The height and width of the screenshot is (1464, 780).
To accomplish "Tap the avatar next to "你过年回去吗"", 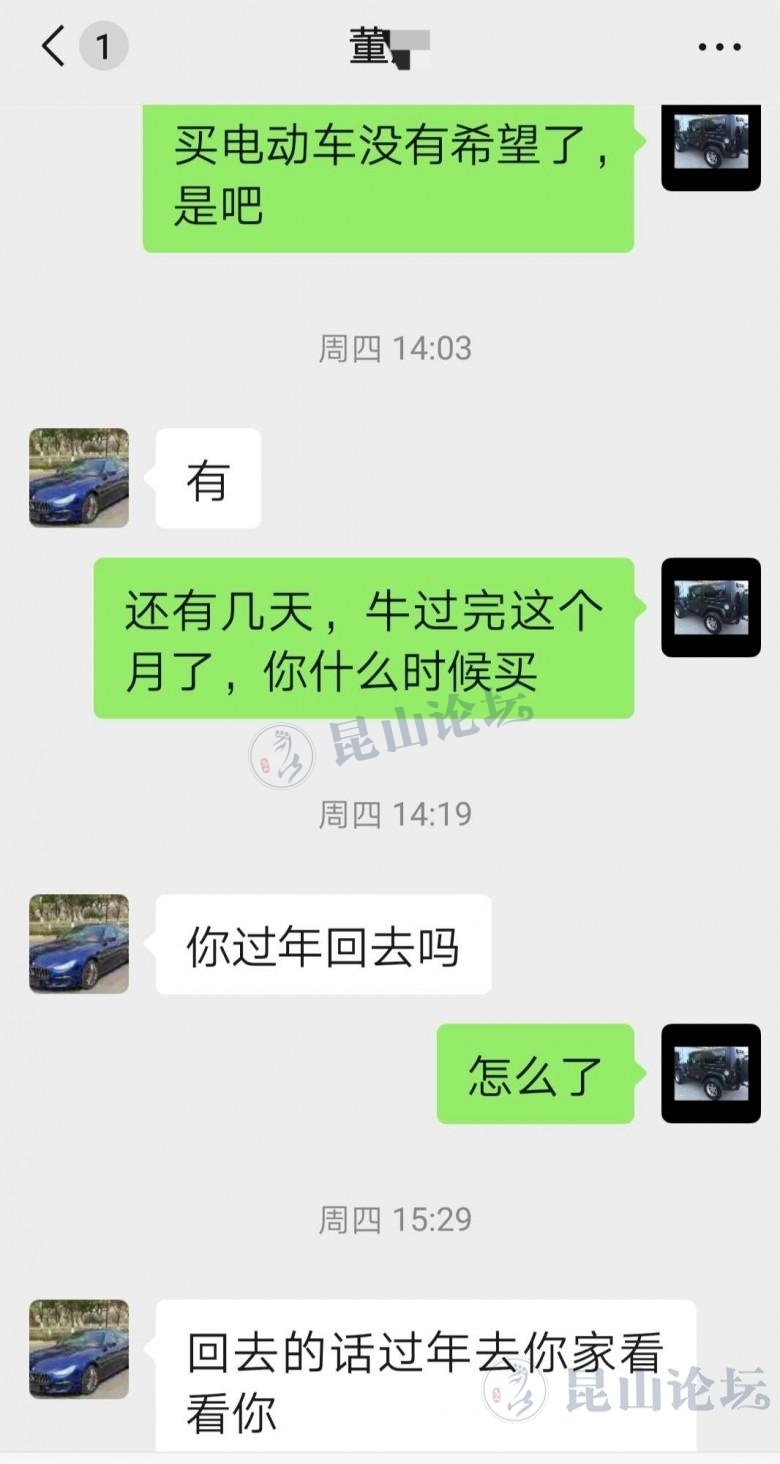I will [79, 943].
